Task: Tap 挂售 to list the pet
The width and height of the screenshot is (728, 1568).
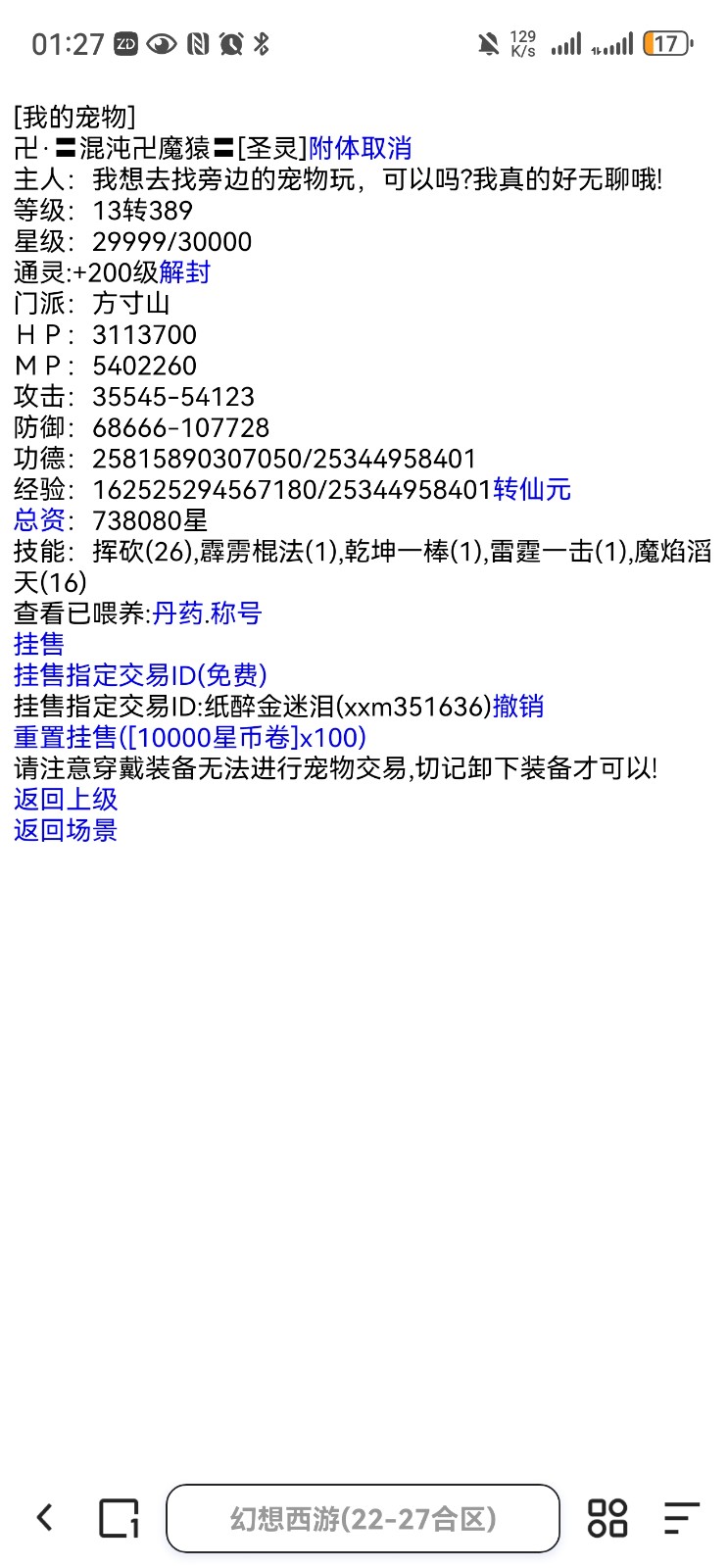Action: click(39, 644)
